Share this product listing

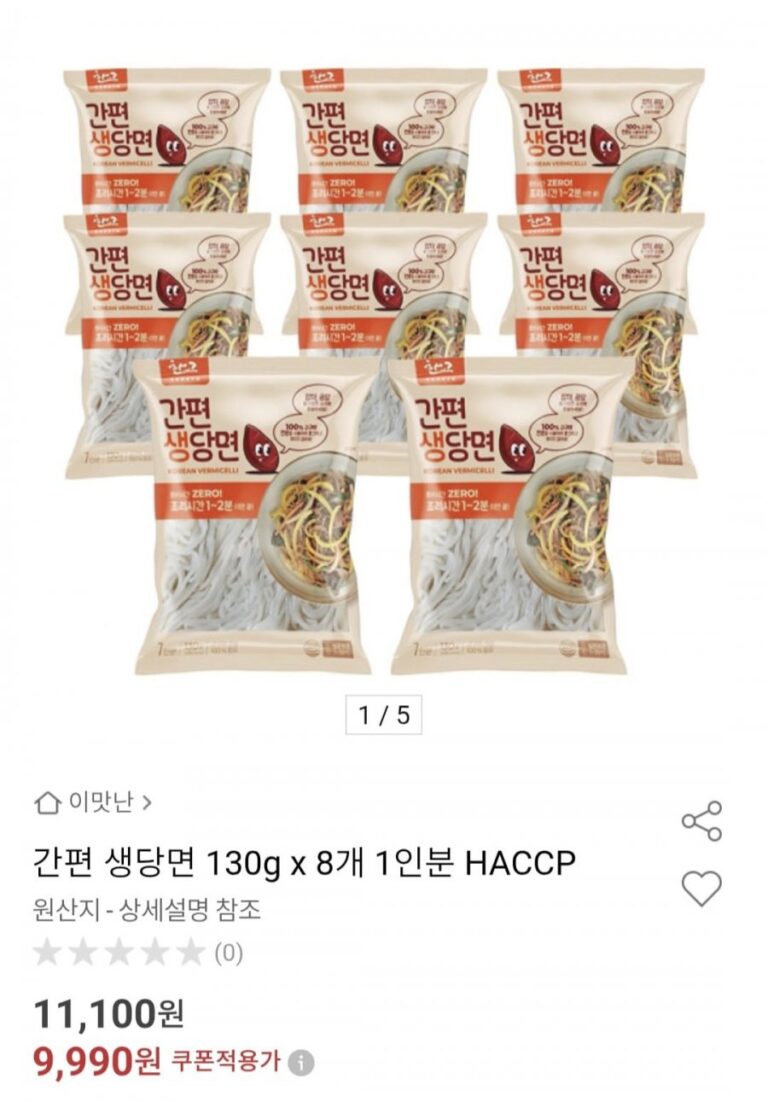701,821
